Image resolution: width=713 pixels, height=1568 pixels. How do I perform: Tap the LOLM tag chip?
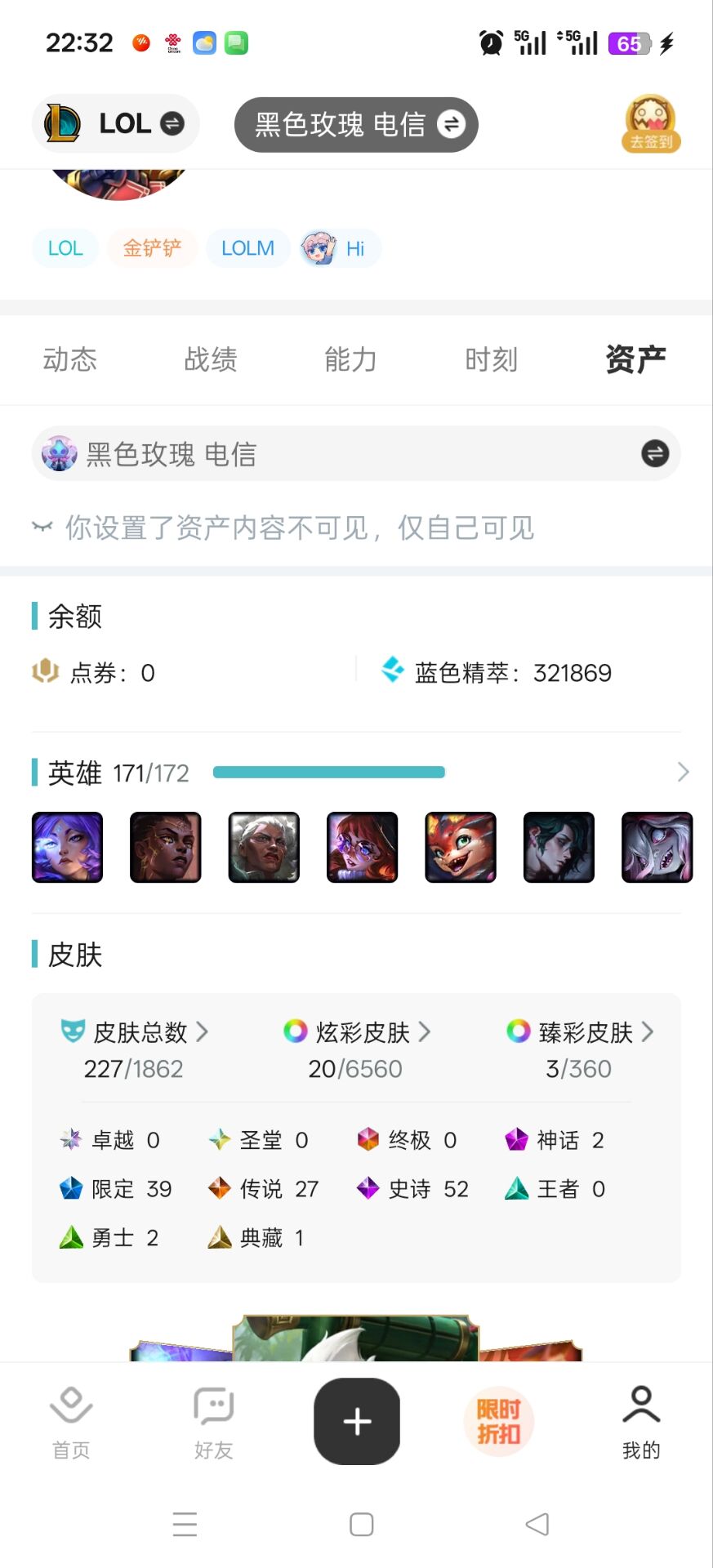(x=247, y=248)
